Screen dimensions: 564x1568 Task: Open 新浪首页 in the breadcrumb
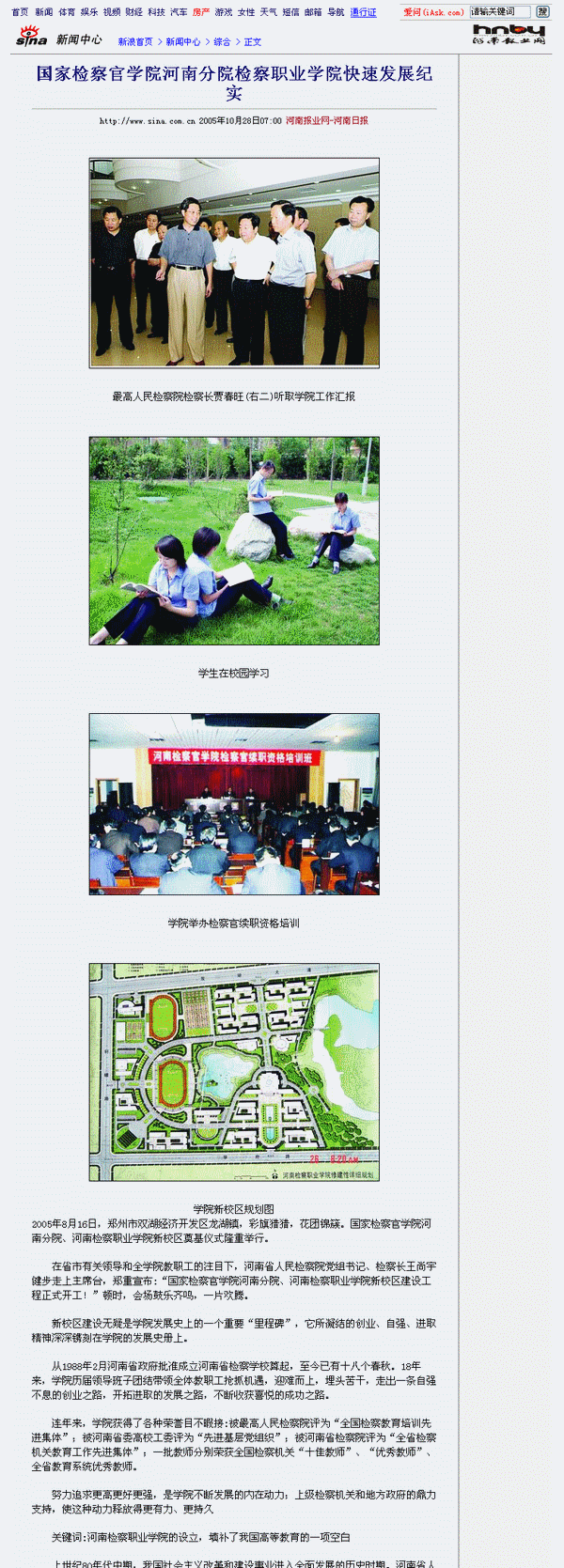[x=135, y=42]
